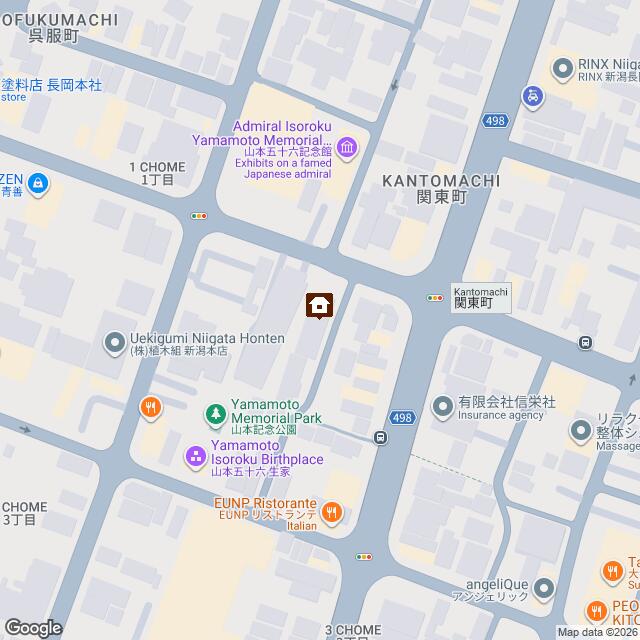
Task: Select the insurance agency pin
Action: coord(443,406)
